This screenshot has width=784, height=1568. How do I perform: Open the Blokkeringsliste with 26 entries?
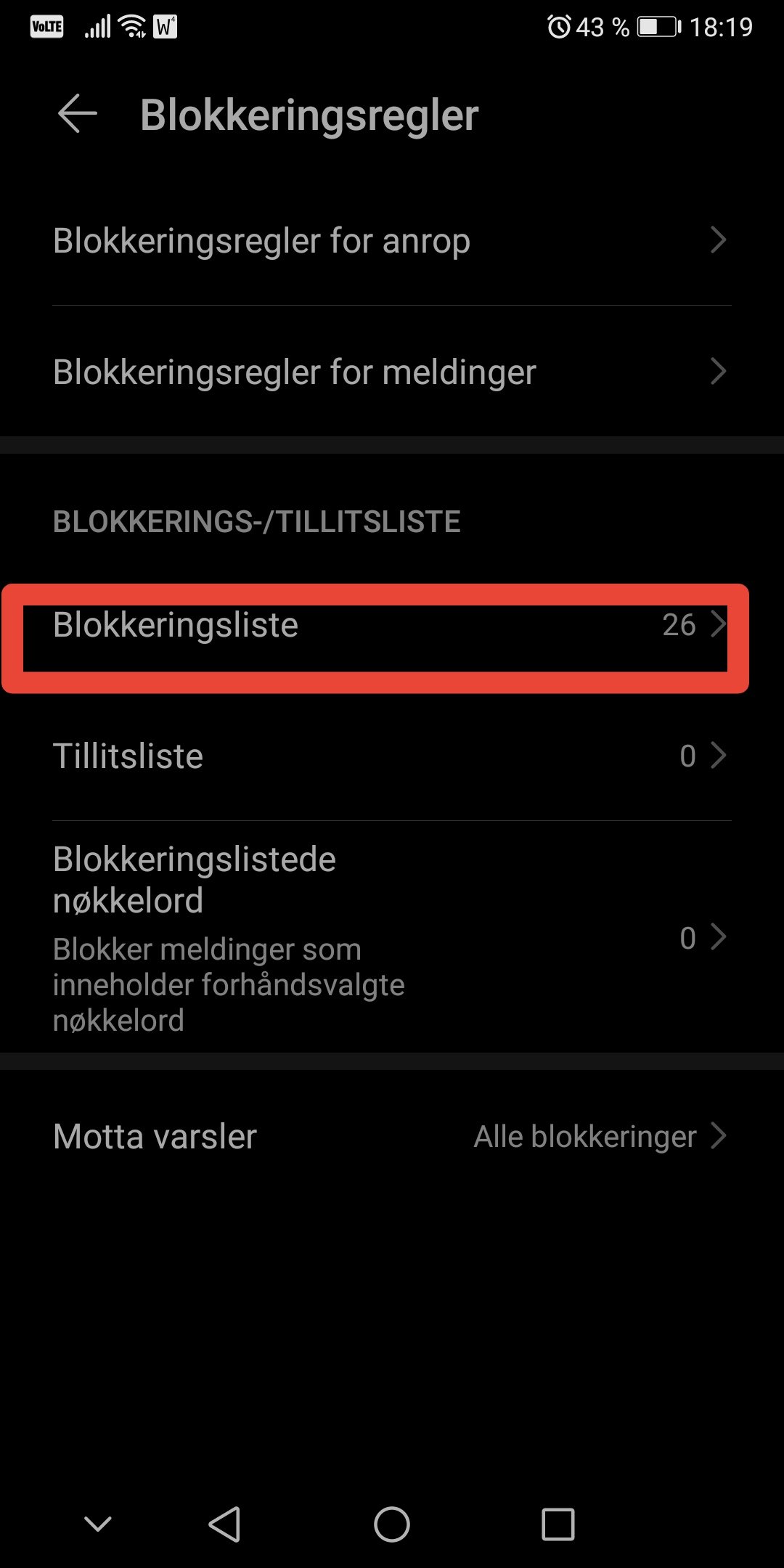pyautogui.click(x=392, y=625)
